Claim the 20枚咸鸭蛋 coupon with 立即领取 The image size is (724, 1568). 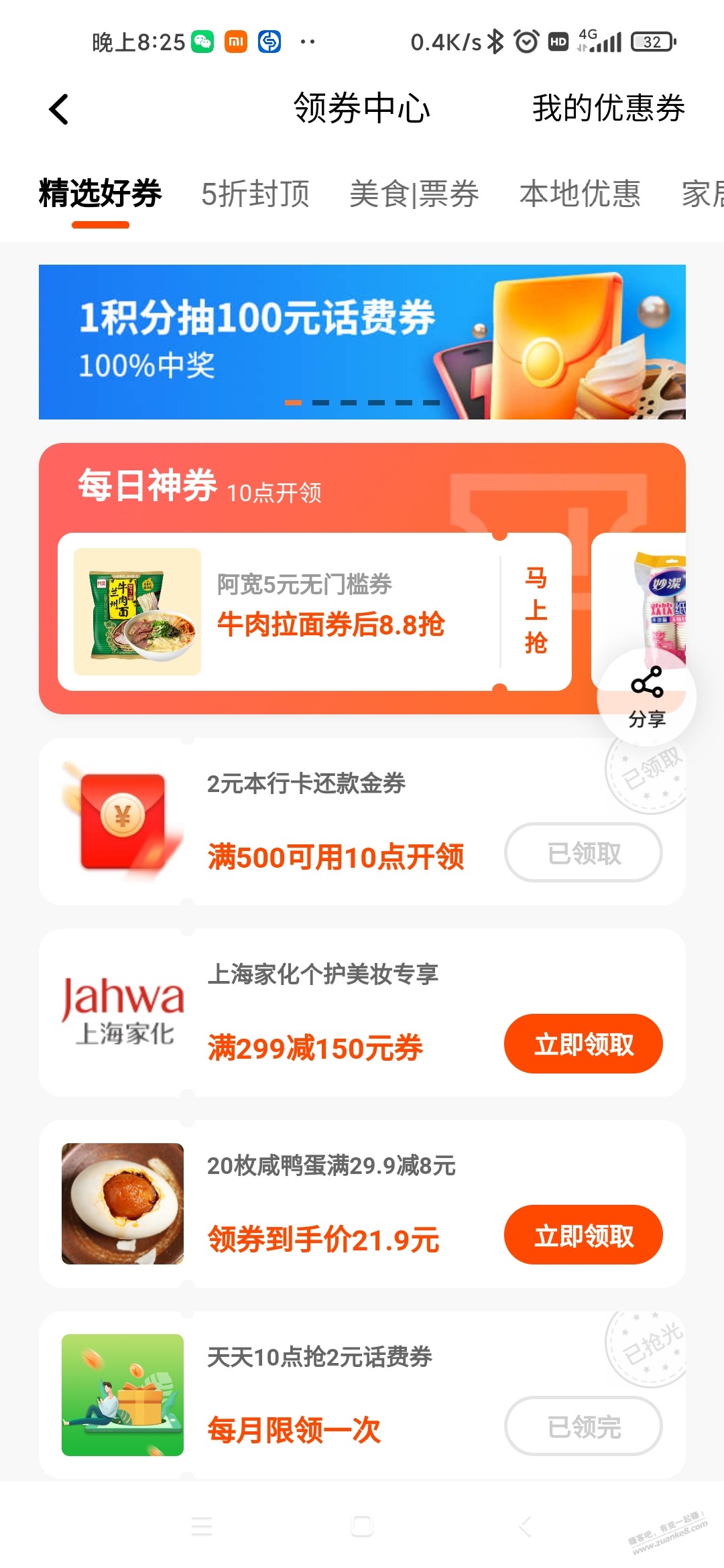[583, 1235]
